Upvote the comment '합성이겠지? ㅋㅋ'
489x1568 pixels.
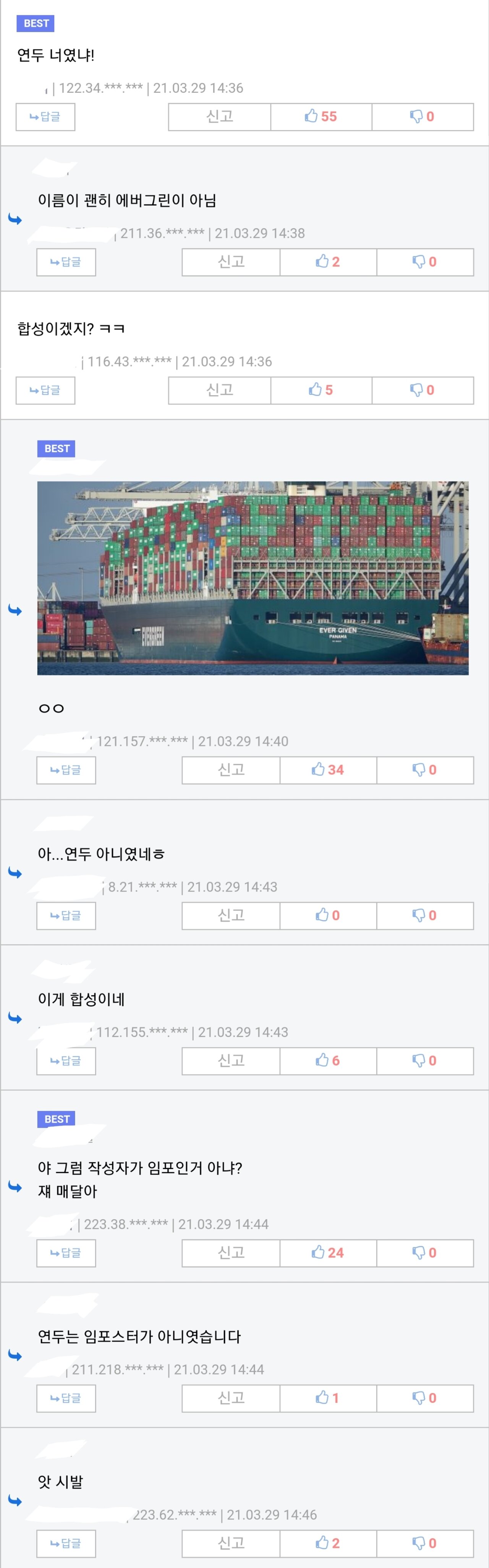[321, 390]
